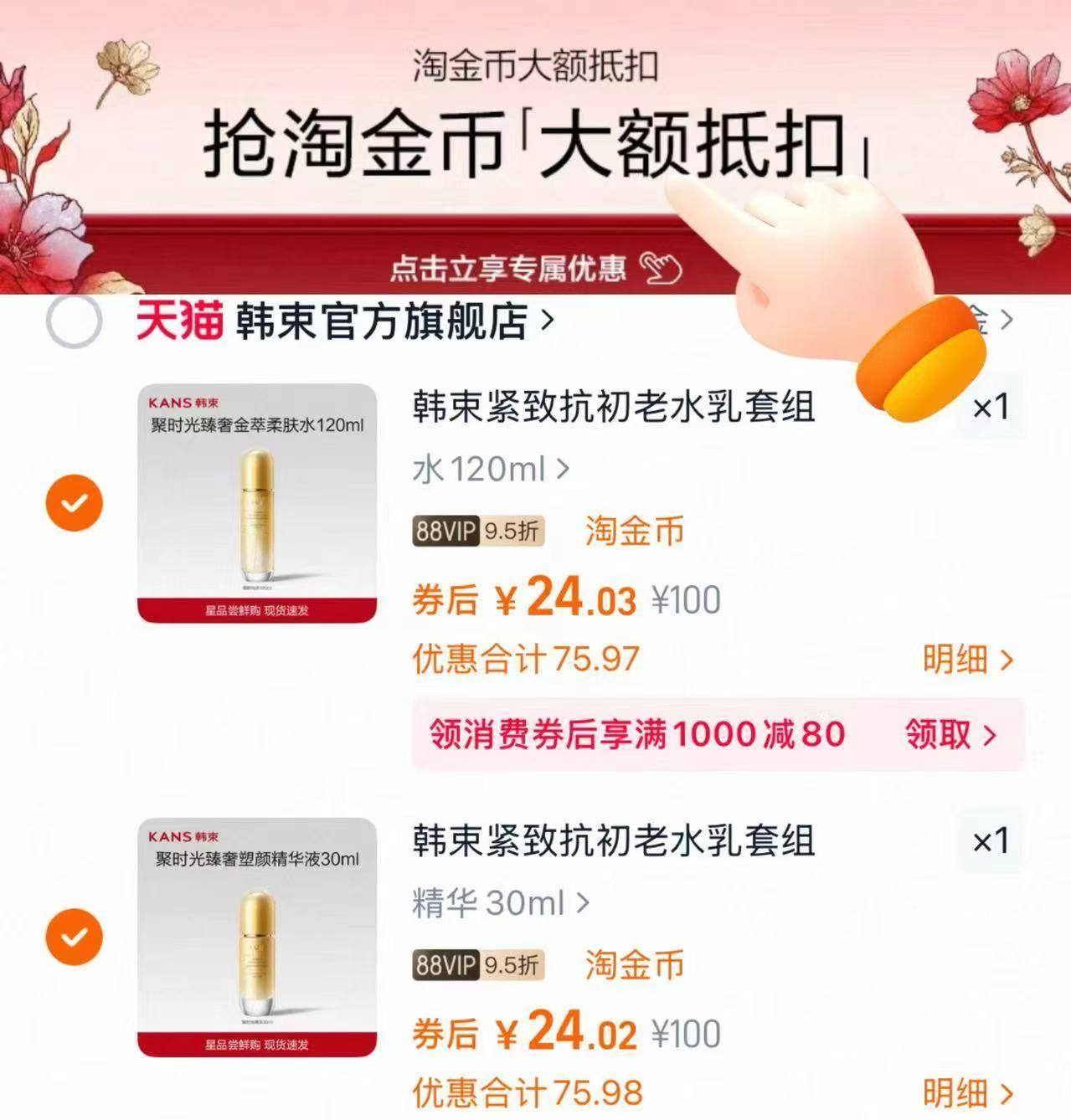This screenshot has height=1120, width=1071.
Task: Click the 88VIP badge on the 水120ml item
Action: 445,531
